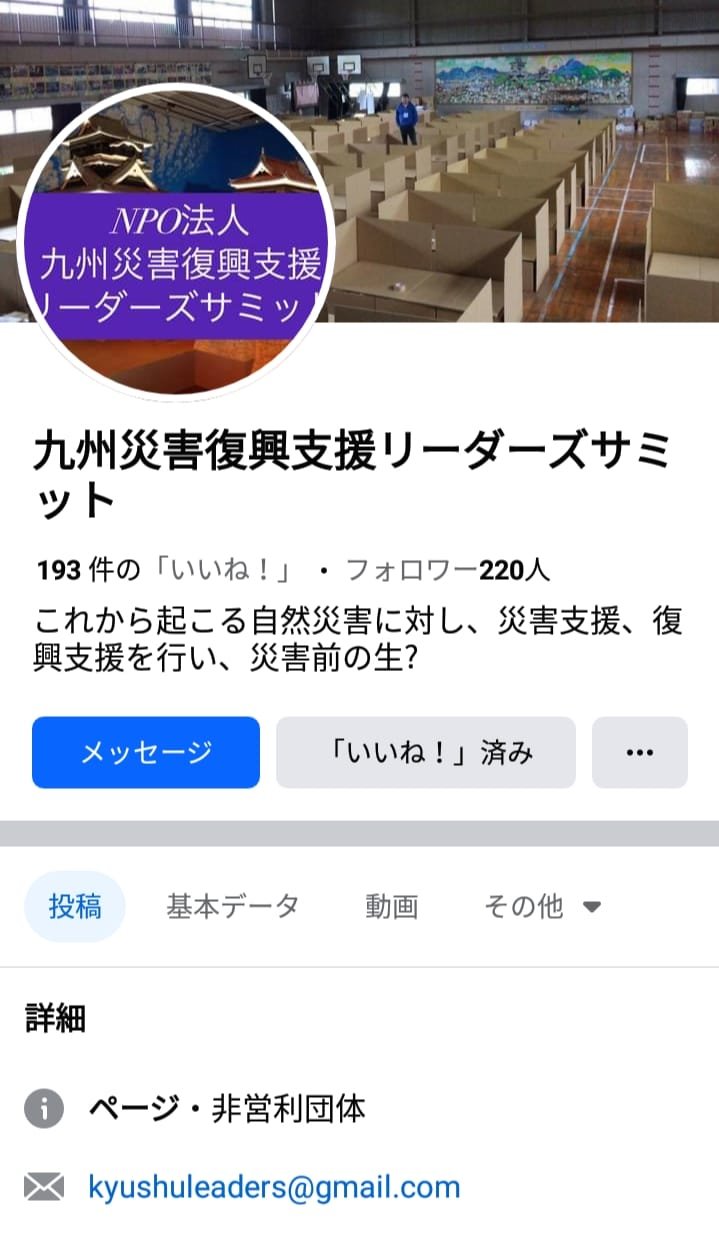This screenshot has height=1239, width=719.
Task: View the page's circular profile picture
Action: 175,240
